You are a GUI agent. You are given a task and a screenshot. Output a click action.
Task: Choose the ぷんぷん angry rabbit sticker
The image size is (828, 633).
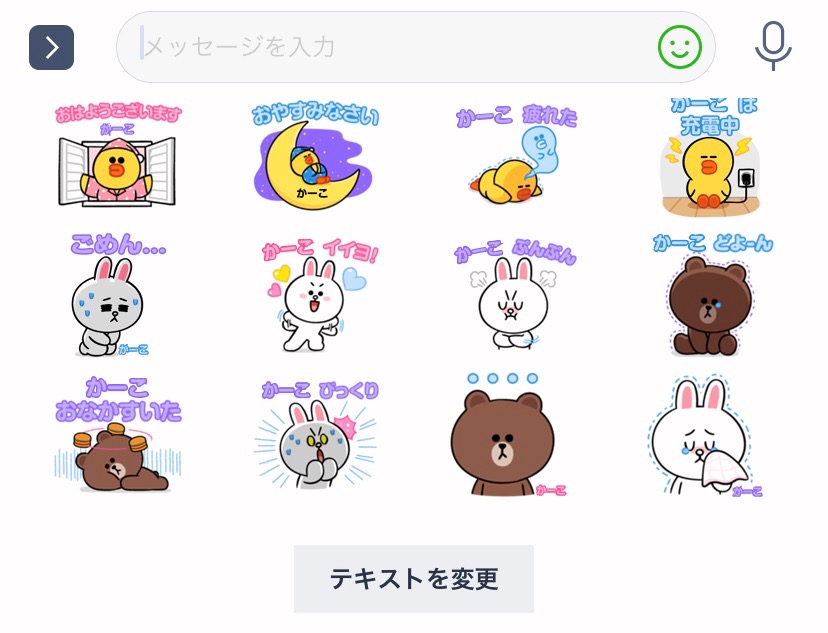coord(515,297)
